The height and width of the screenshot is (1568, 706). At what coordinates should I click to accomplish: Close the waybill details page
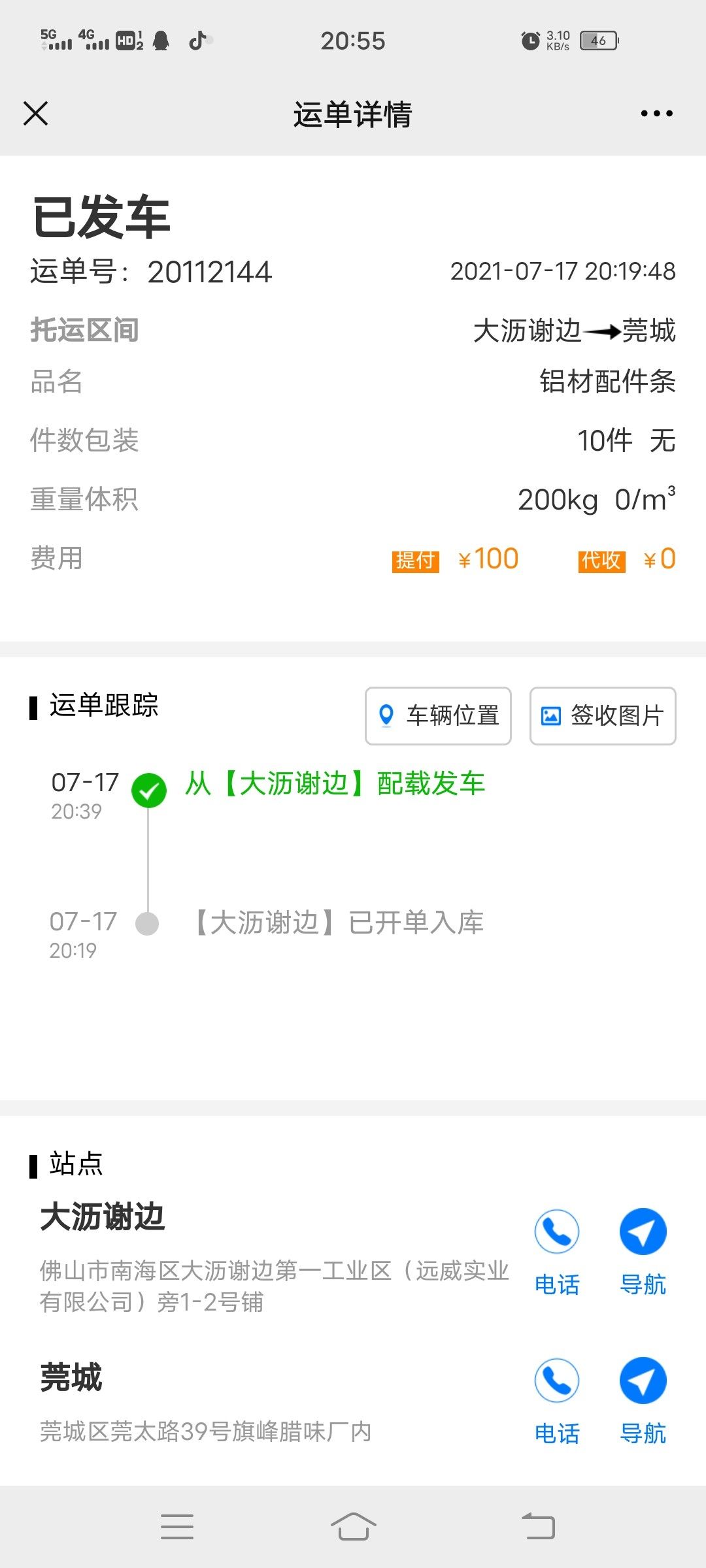click(x=36, y=114)
